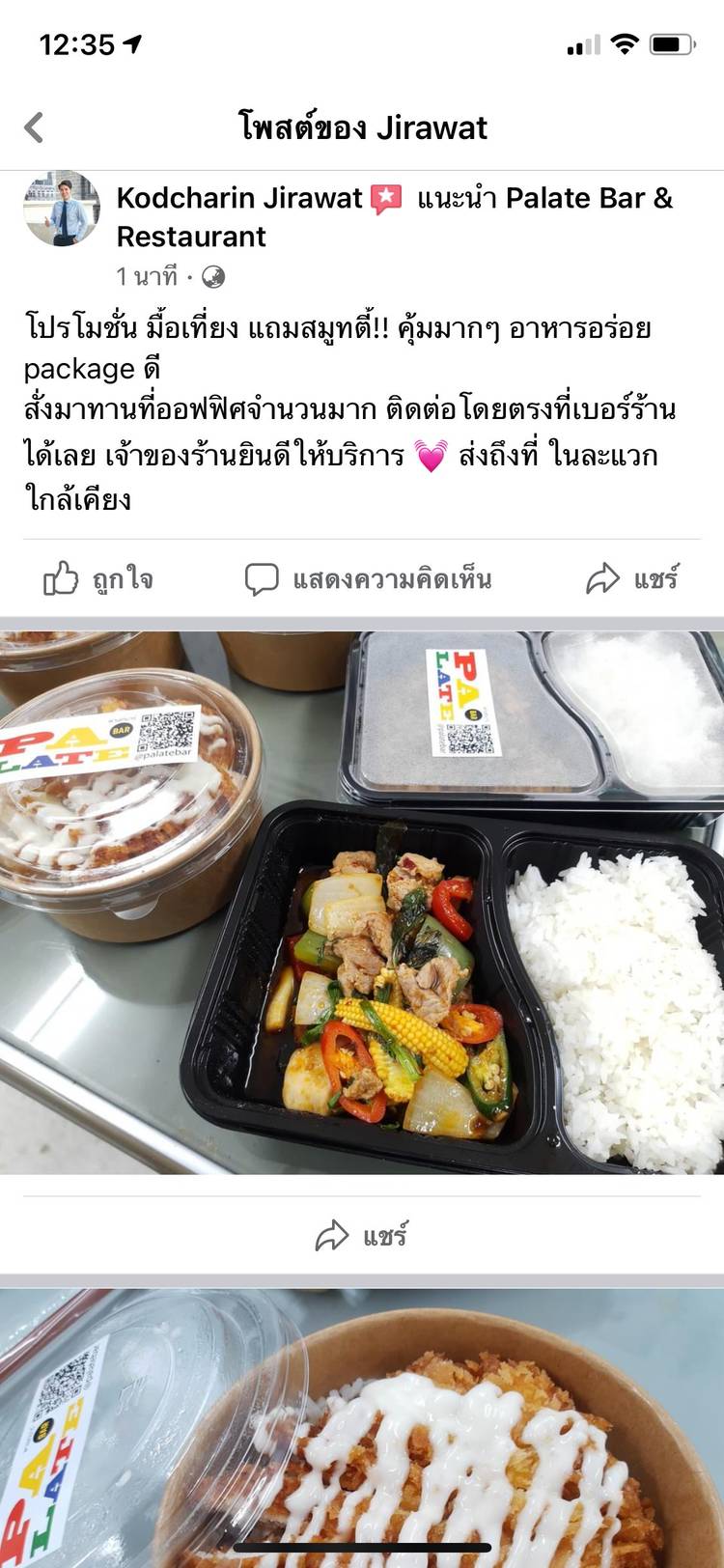Viewport: 724px width, 1568px height.
Task: Open Kodcharin Jirawat's profile name link
Action: (x=239, y=199)
